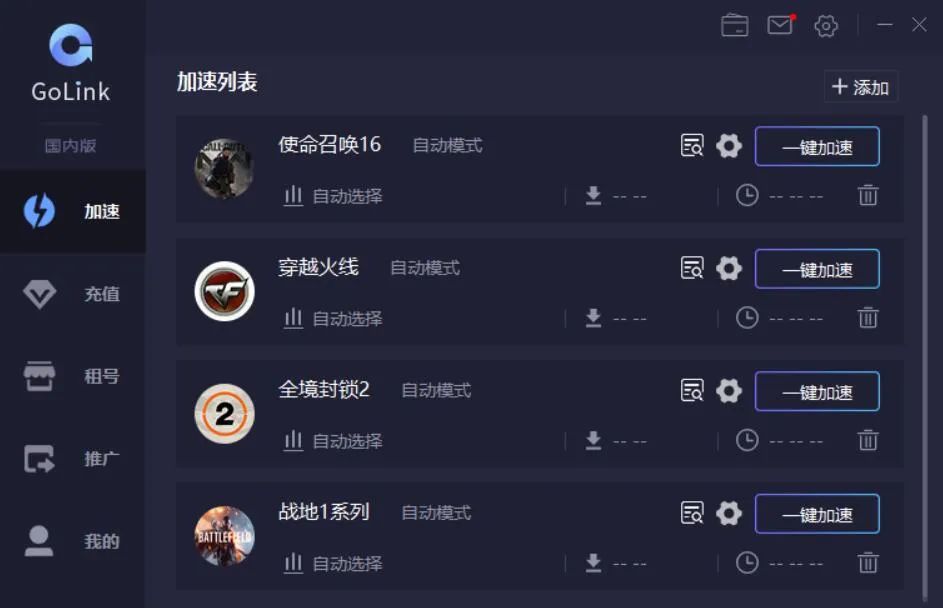Close the GoLink window
Image resolution: width=943 pixels, height=608 pixels.
click(x=919, y=25)
